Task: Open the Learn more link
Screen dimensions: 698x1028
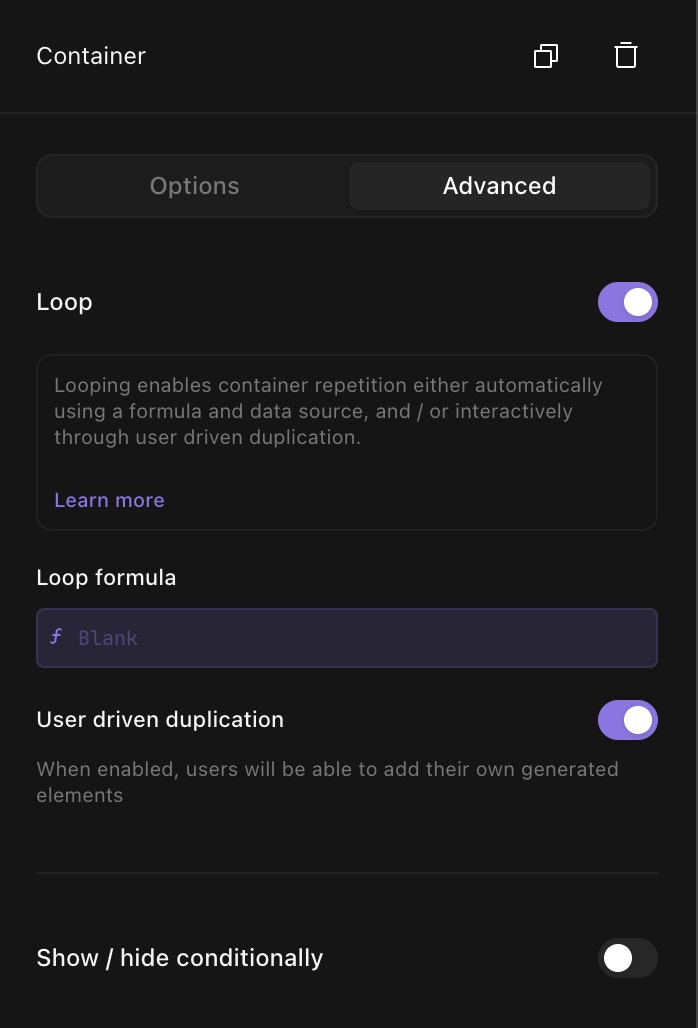Action: (x=109, y=500)
